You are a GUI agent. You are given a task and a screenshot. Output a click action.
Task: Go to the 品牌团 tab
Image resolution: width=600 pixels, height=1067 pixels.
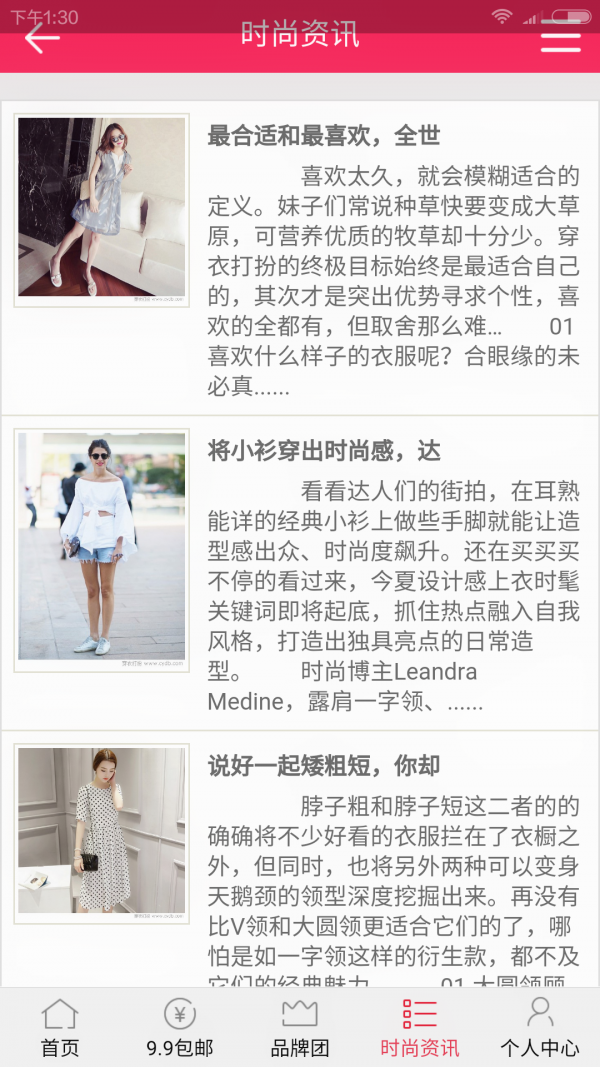tap(300, 1028)
